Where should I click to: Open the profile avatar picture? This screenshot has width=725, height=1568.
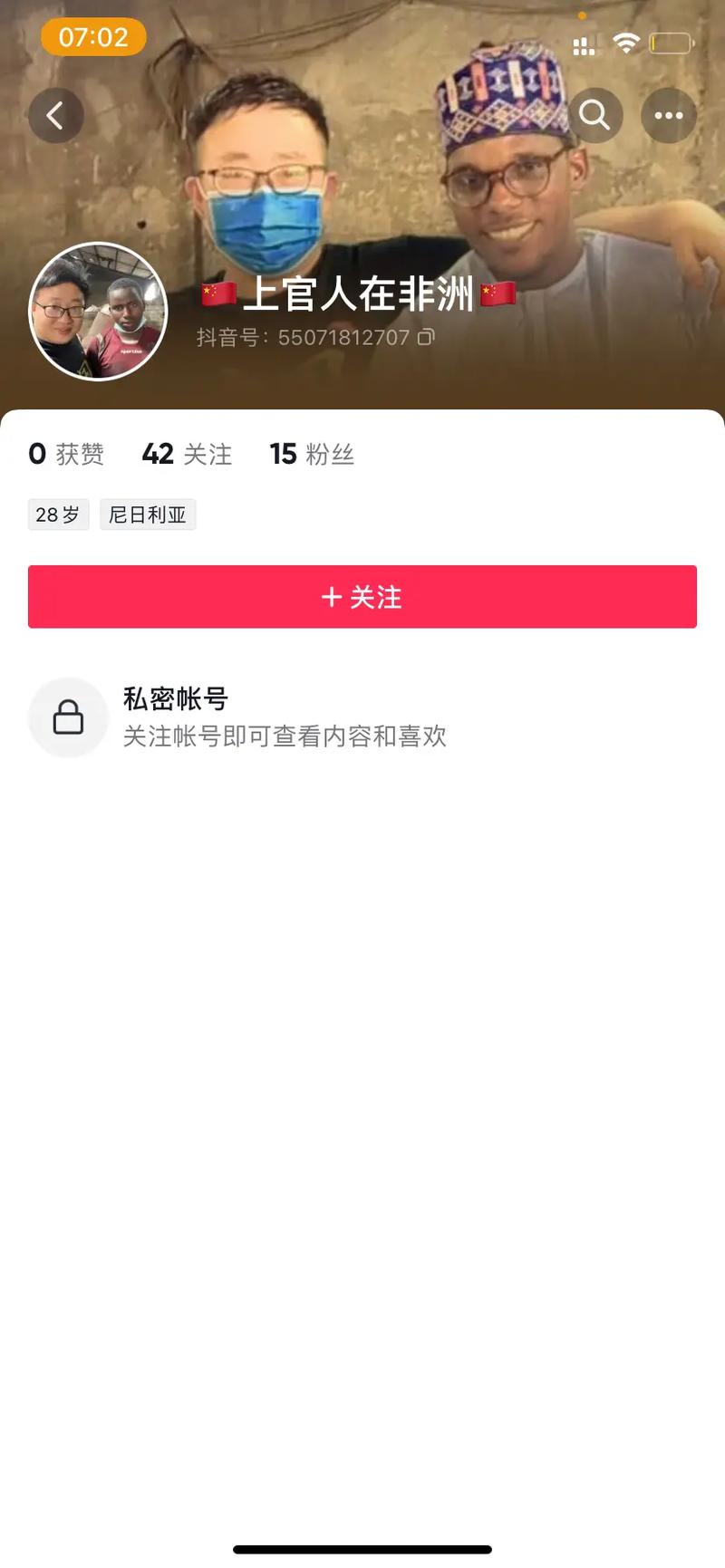tap(99, 312)
